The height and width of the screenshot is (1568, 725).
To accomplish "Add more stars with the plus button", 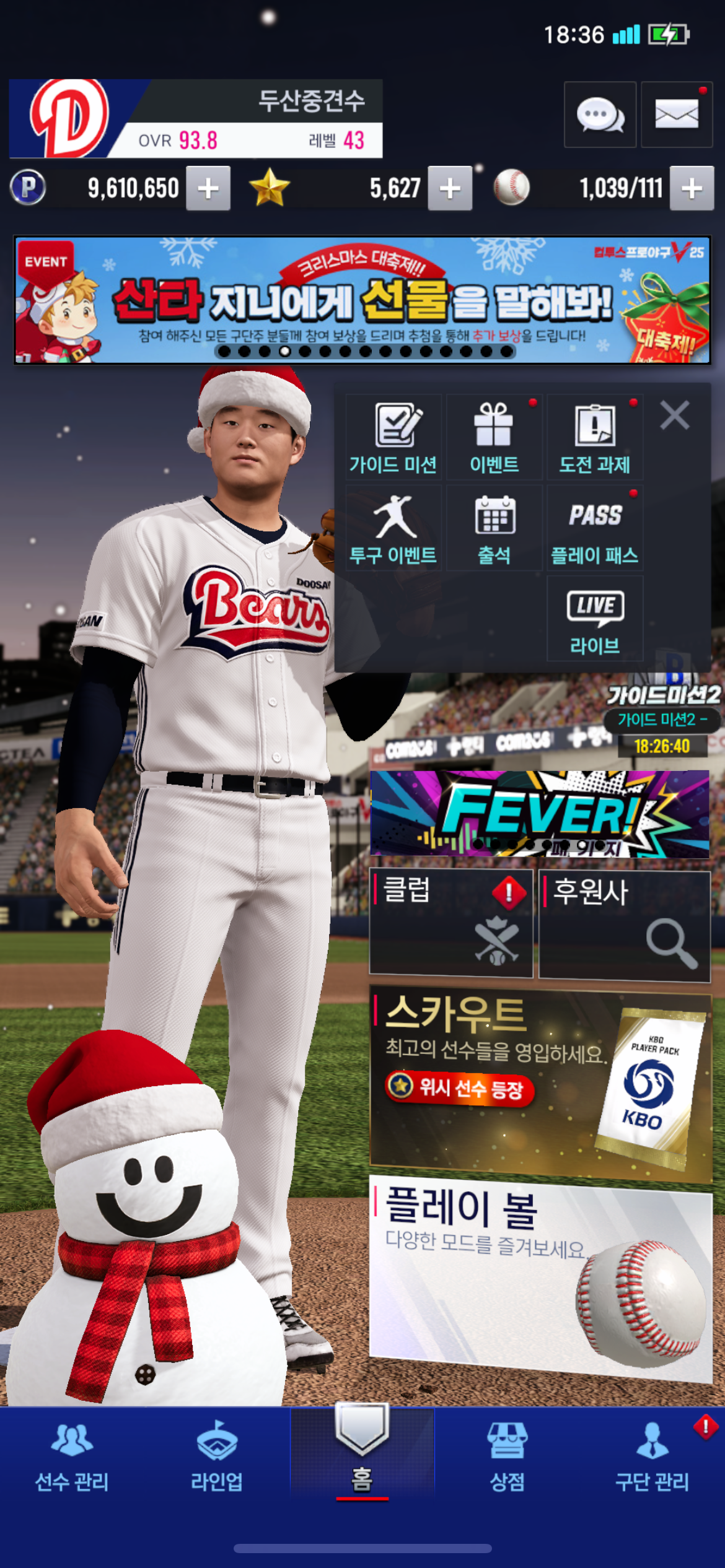I will pos(450,188).
